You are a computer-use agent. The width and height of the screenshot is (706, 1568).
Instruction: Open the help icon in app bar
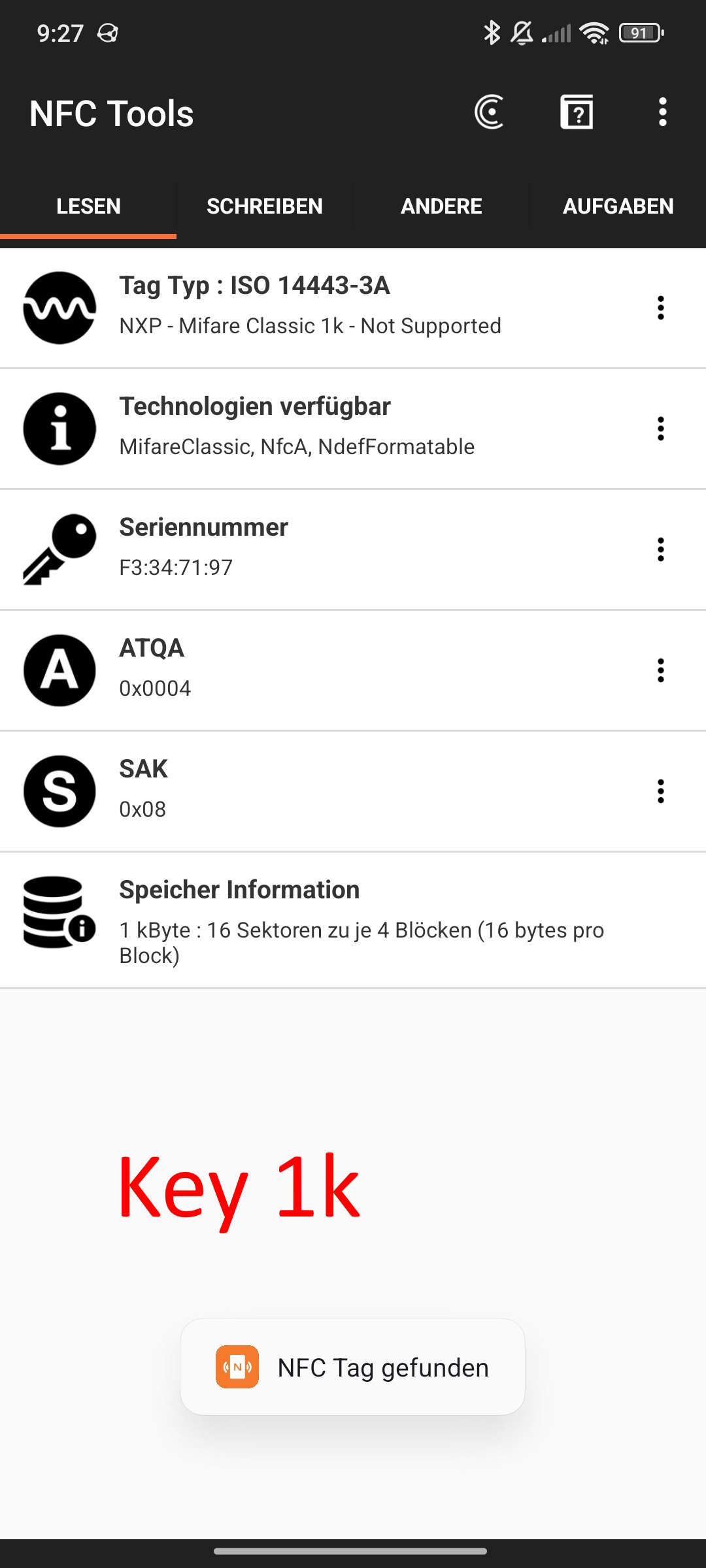click(577, 112)
